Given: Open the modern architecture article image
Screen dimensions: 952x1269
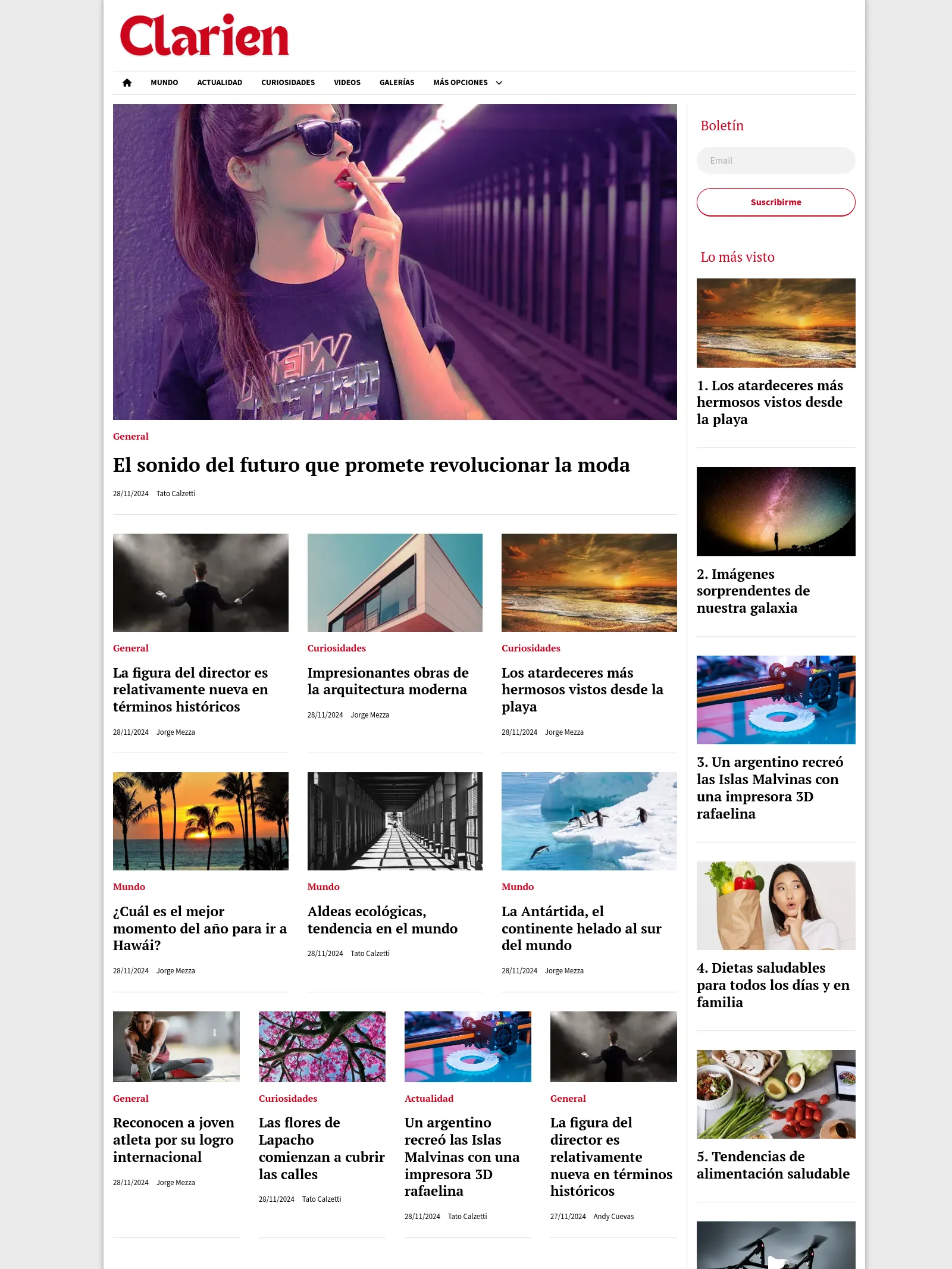Looking at the screenshot, I should [x=395, y=582].
